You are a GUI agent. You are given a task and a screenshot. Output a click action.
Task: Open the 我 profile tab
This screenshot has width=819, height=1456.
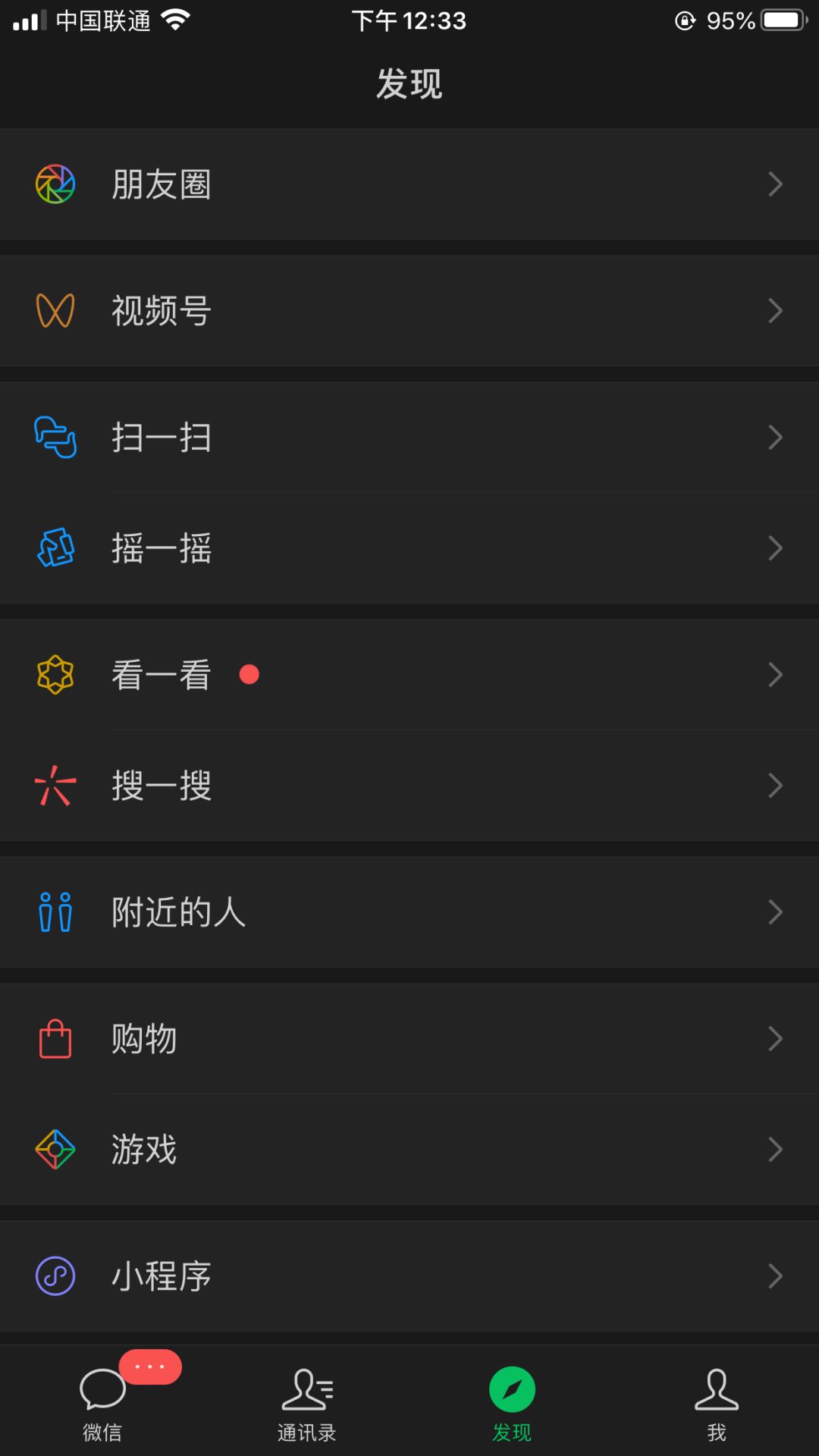click(717, 1407)
